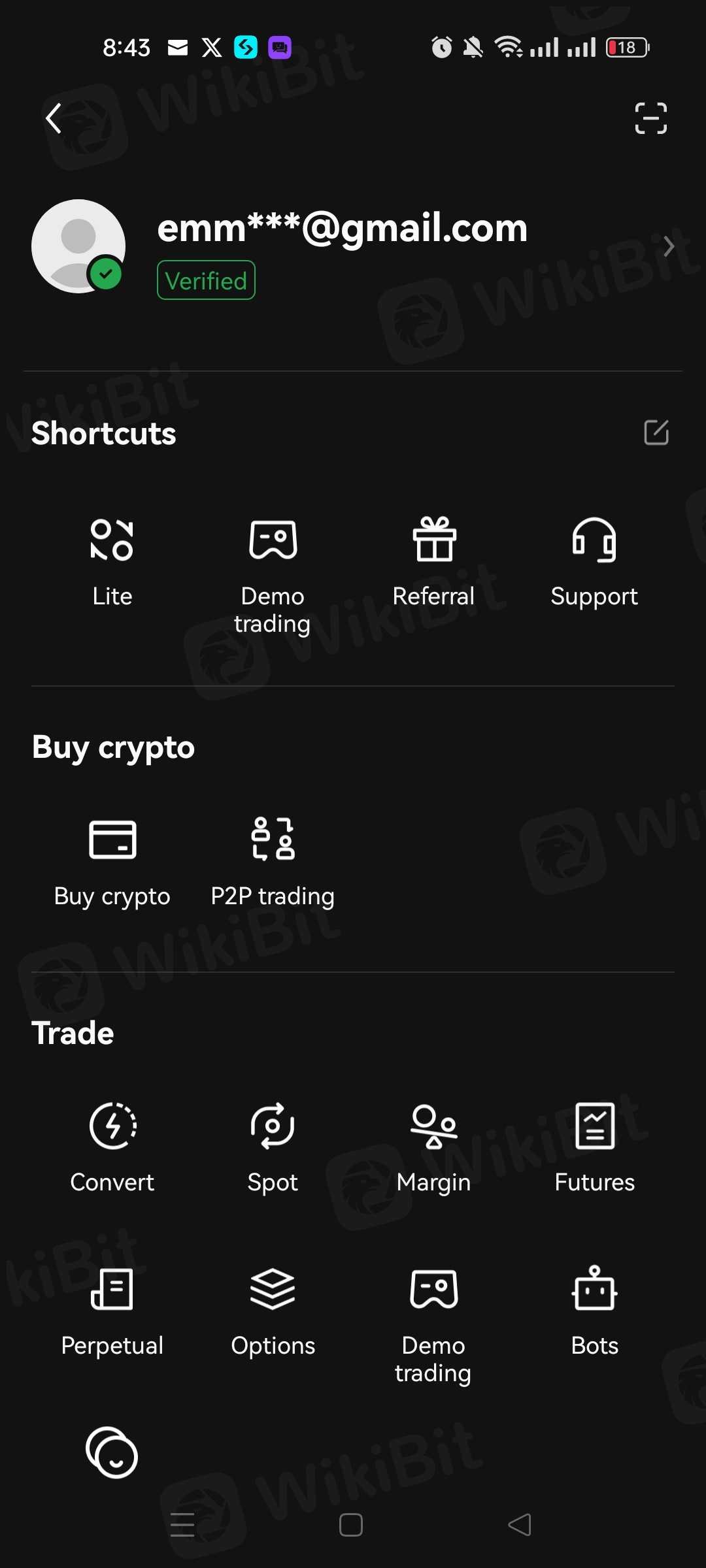Viewport: 706px width, 1568px height.
Task: Tap the system home button
Action: point(351,1525)
